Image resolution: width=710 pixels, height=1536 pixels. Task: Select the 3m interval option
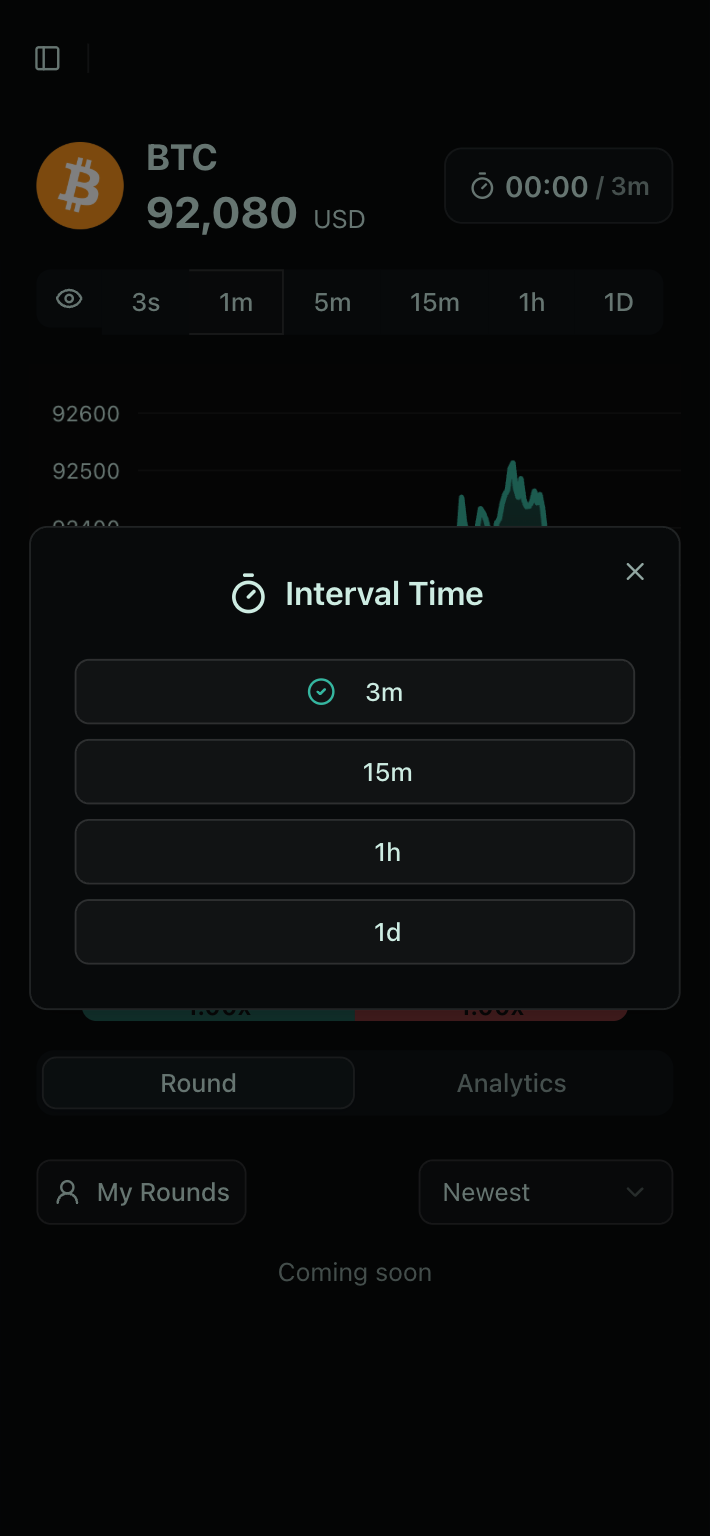(355, 692)
